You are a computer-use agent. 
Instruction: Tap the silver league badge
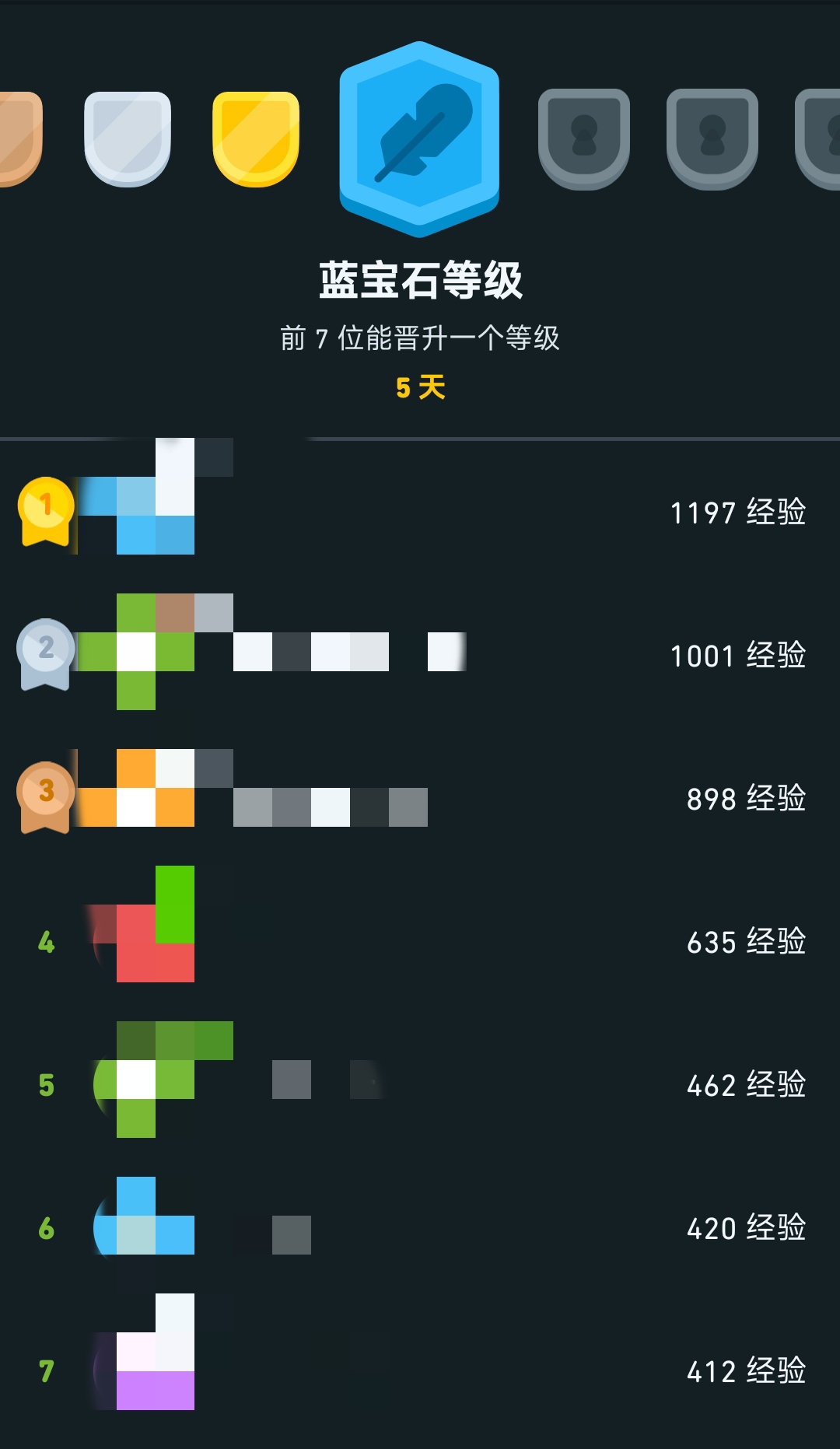pyautogui.click(x=128, y=139)
